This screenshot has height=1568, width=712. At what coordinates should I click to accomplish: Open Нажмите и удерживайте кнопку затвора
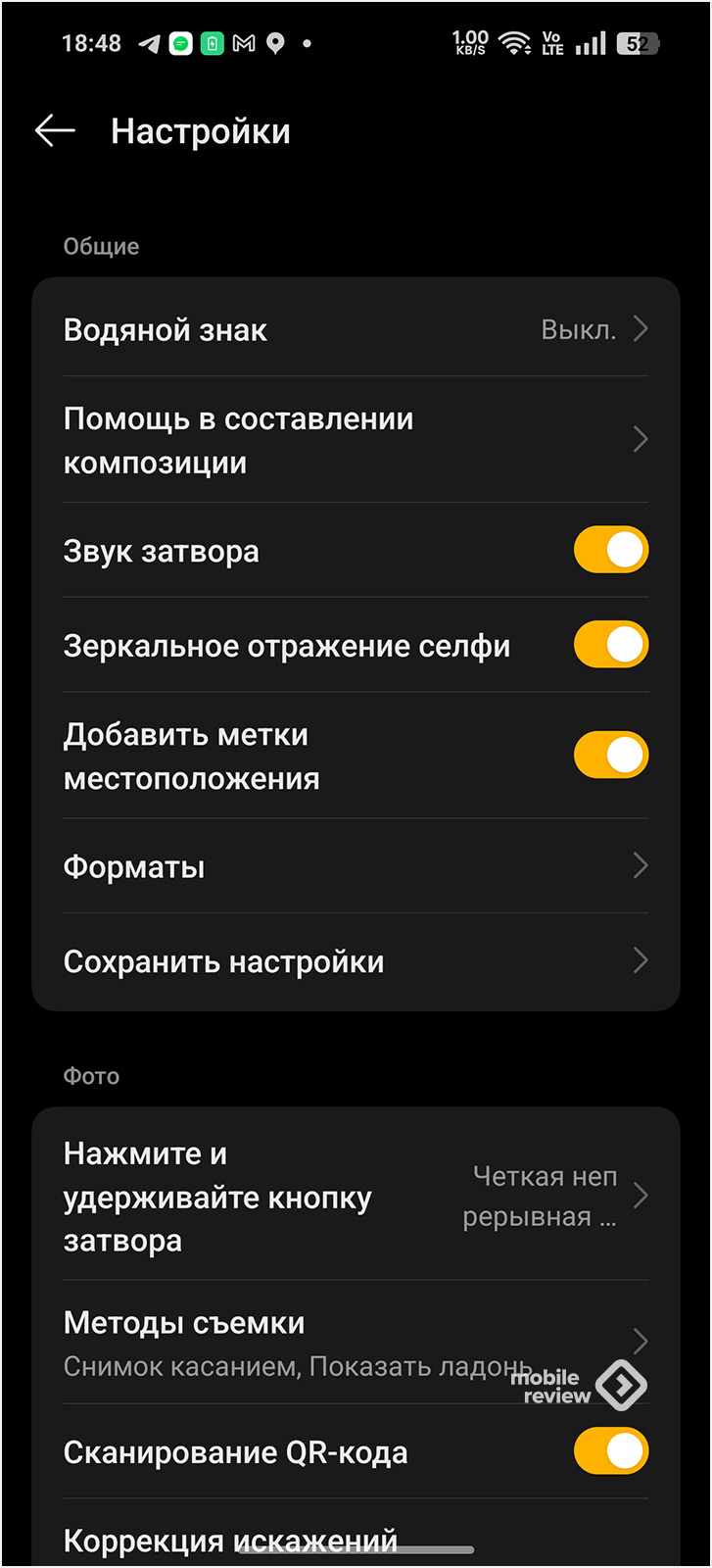click(355, 1197)
